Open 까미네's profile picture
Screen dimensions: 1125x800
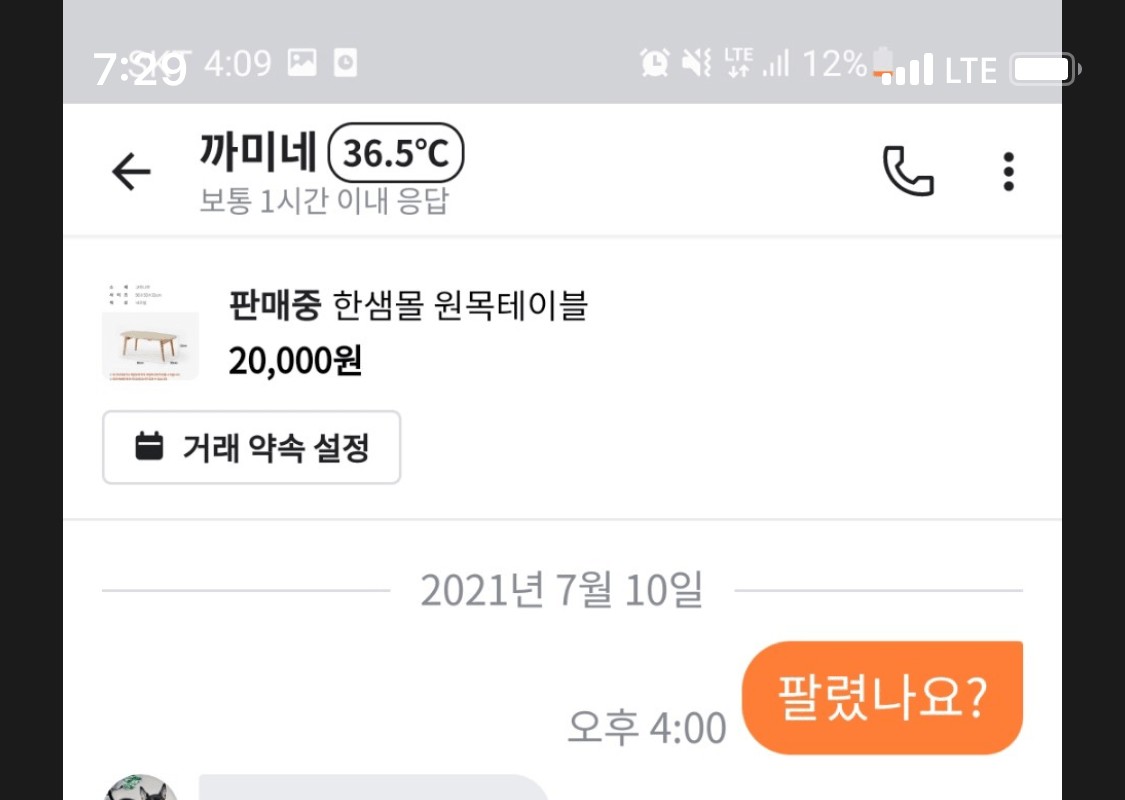[141, 788]
